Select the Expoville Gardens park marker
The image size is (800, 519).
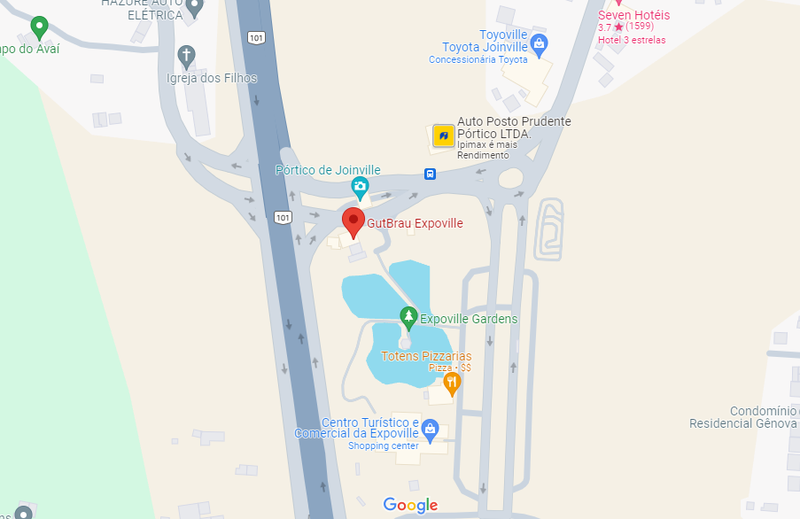[x=408, y=318]
